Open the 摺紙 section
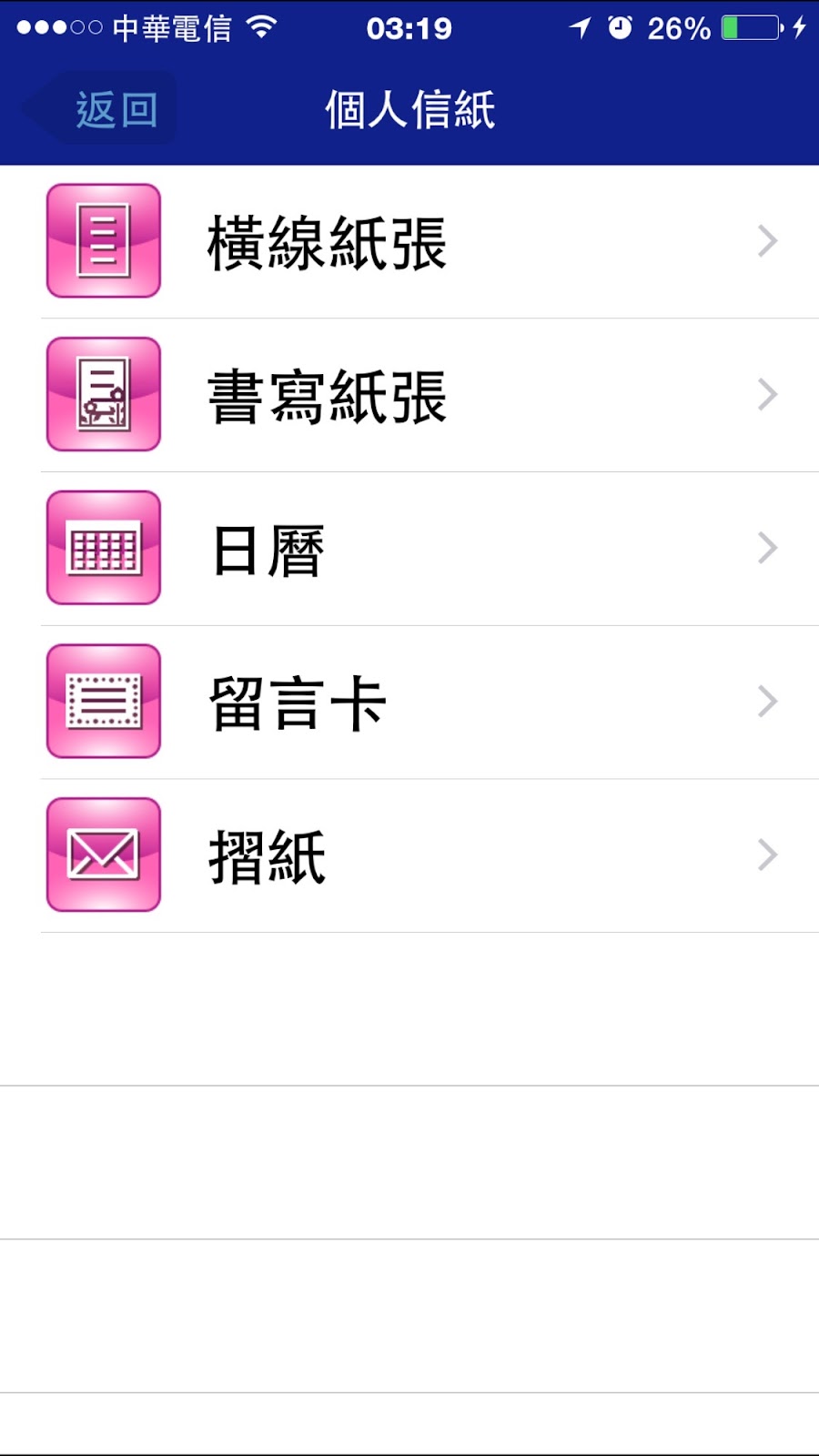Viewport: 819px width, 1456px height. pos(409,855)
